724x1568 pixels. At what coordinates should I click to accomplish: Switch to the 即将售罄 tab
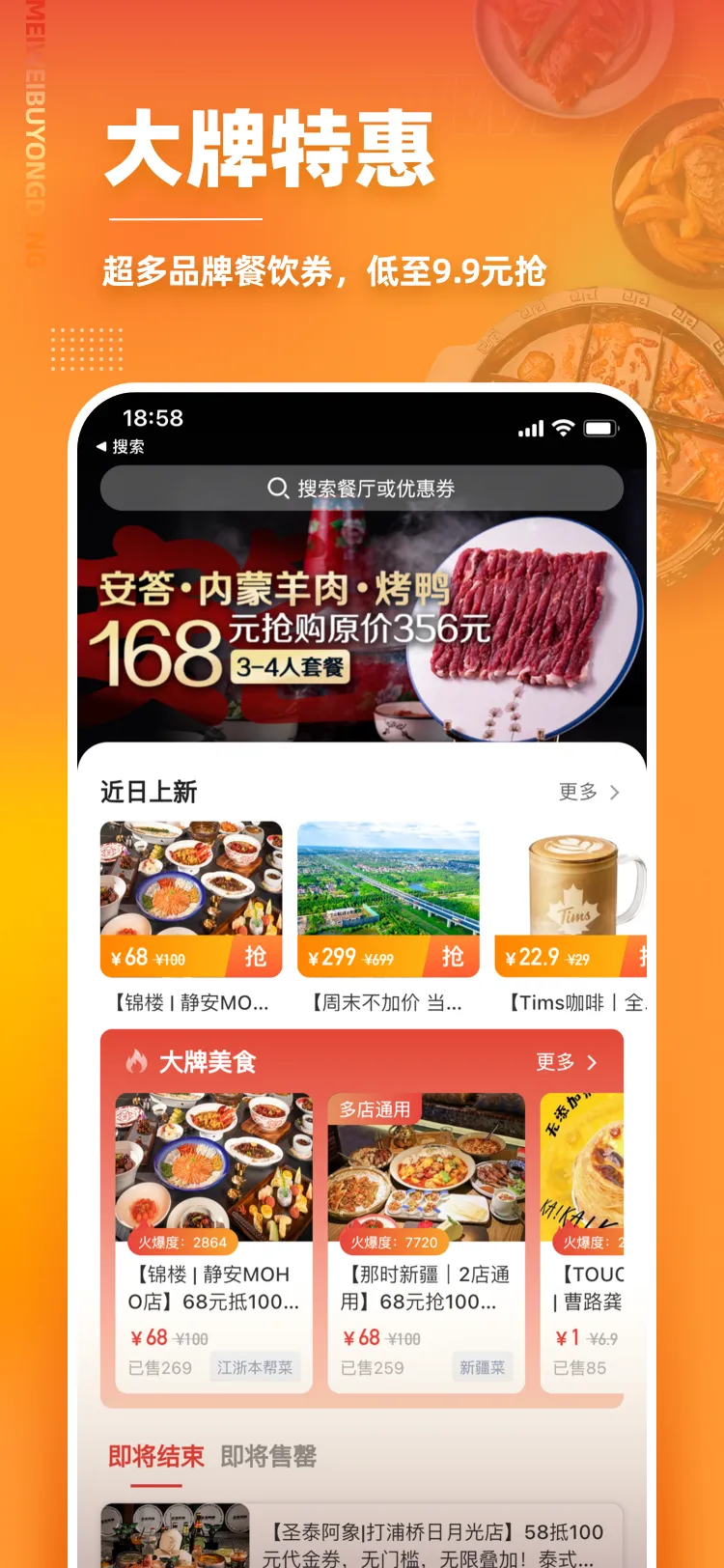click(x=268, y=1457)
